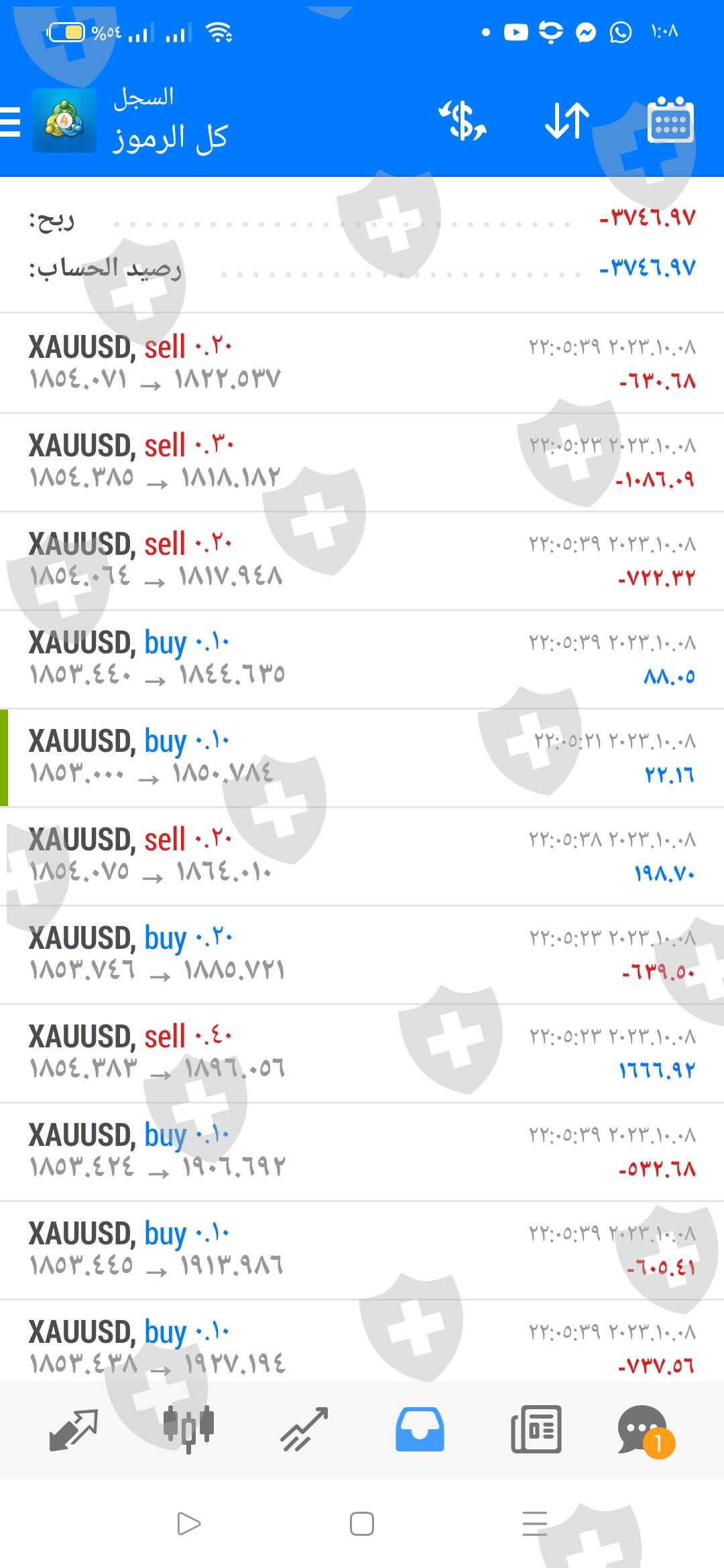
Task: Show the XAUUSD sell trade losing 630.68
Action: (x=362, y=363)
